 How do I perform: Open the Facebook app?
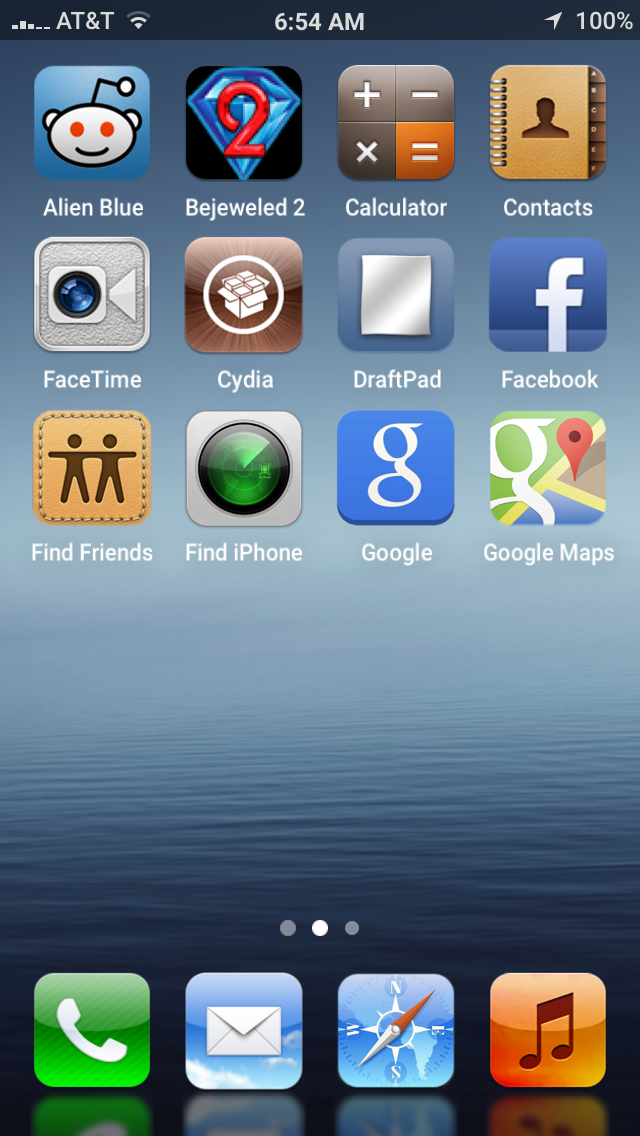point(548,295)
